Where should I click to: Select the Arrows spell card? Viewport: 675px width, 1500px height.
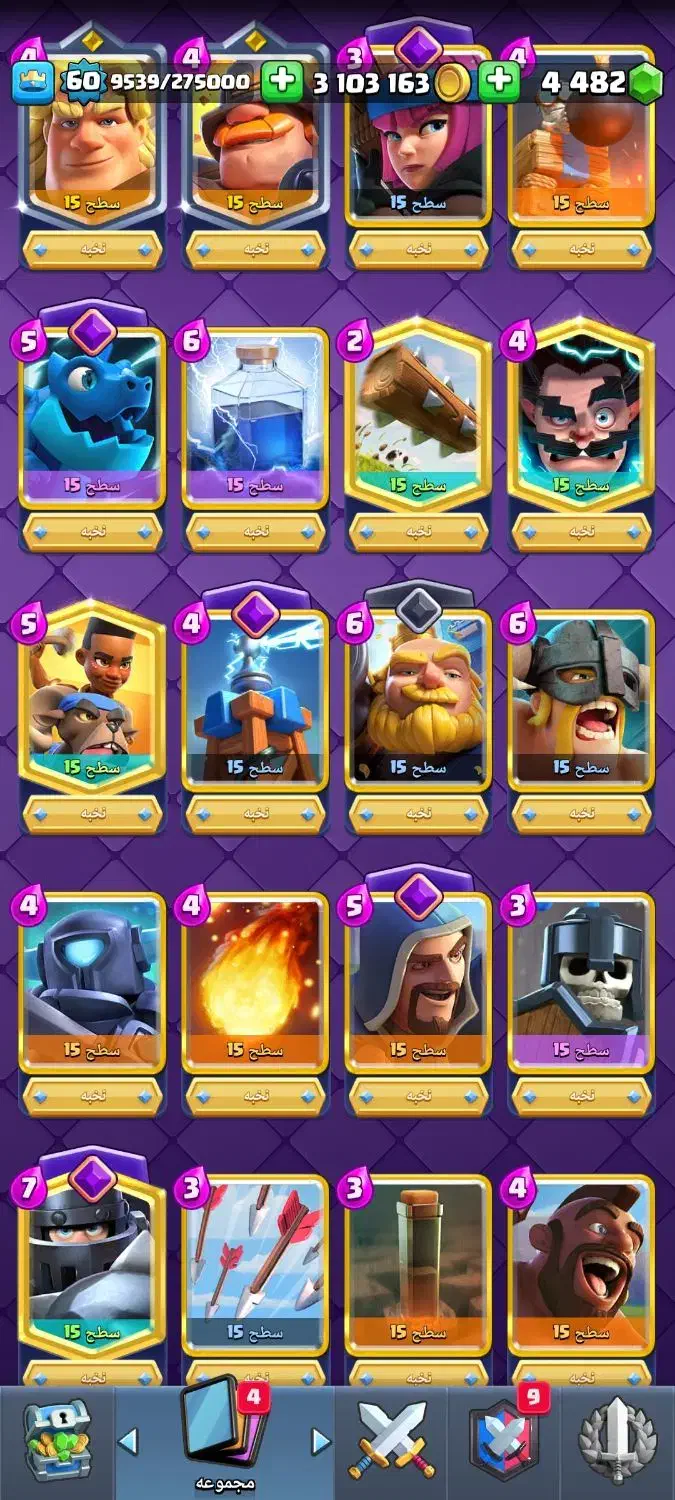(x=256, y=1264)
